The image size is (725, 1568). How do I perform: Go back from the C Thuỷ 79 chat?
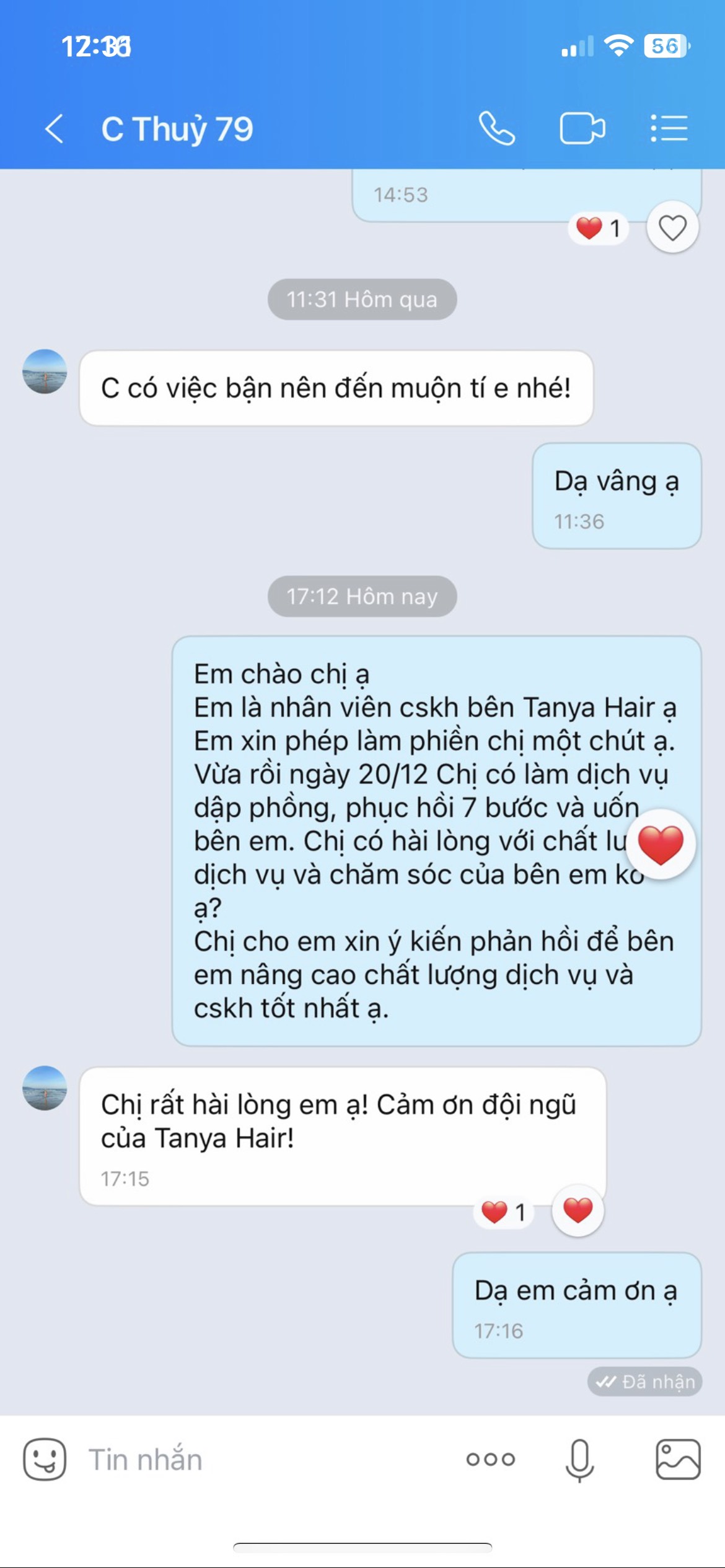pos(55,129)
